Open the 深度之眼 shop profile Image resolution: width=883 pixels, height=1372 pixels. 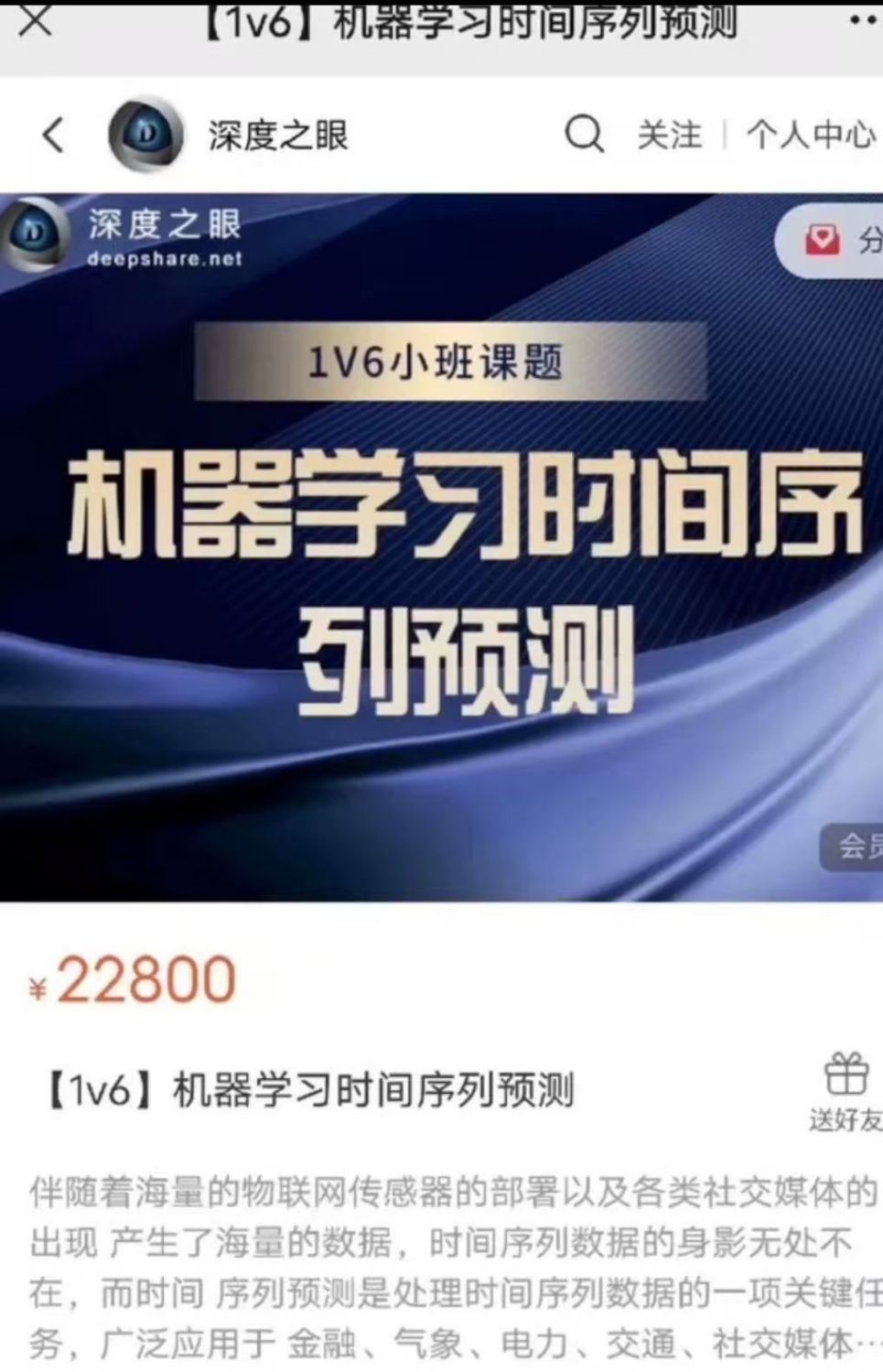click(229, 135)
